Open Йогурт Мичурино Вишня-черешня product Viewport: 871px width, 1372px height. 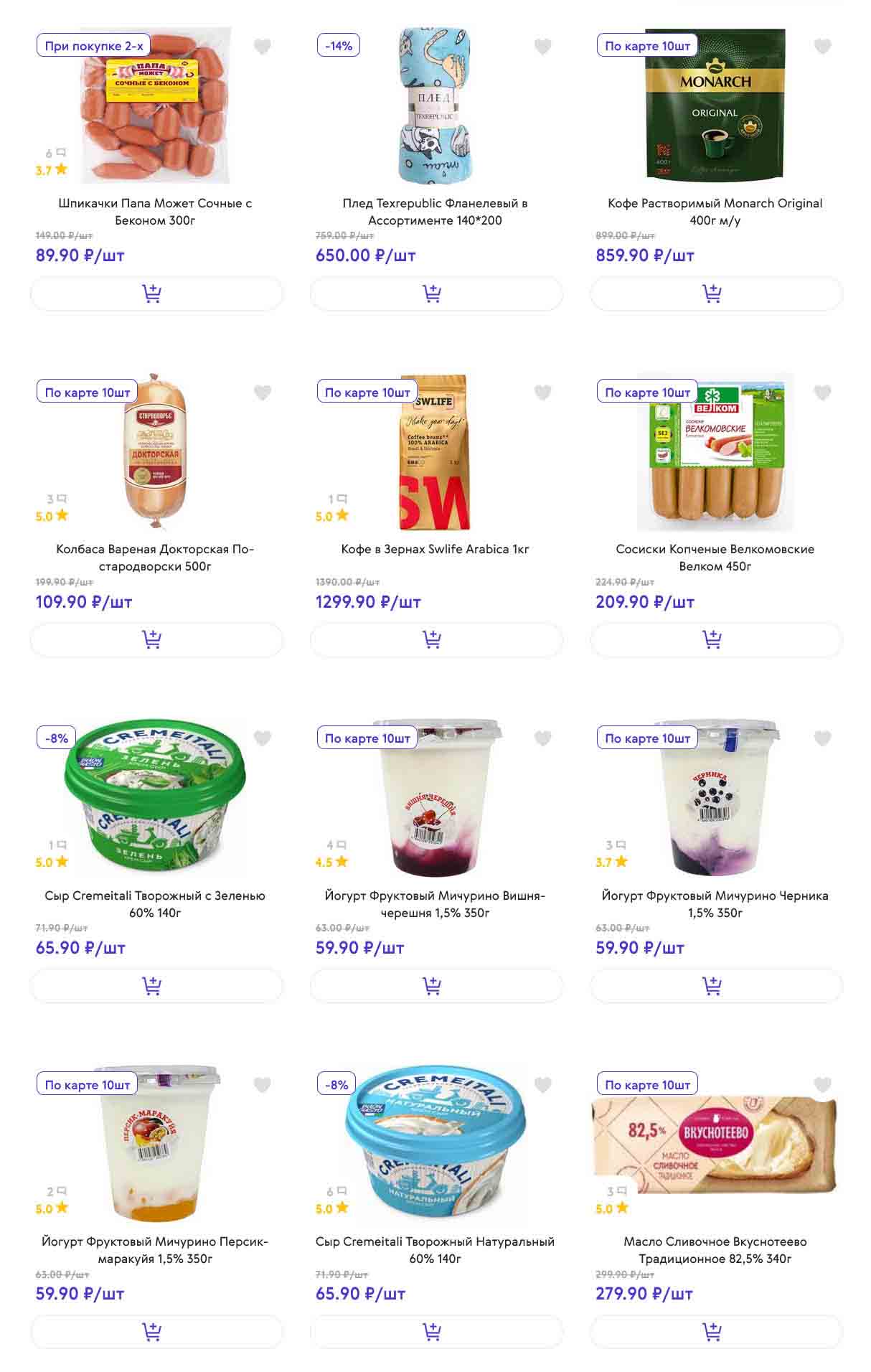point(435,903)
